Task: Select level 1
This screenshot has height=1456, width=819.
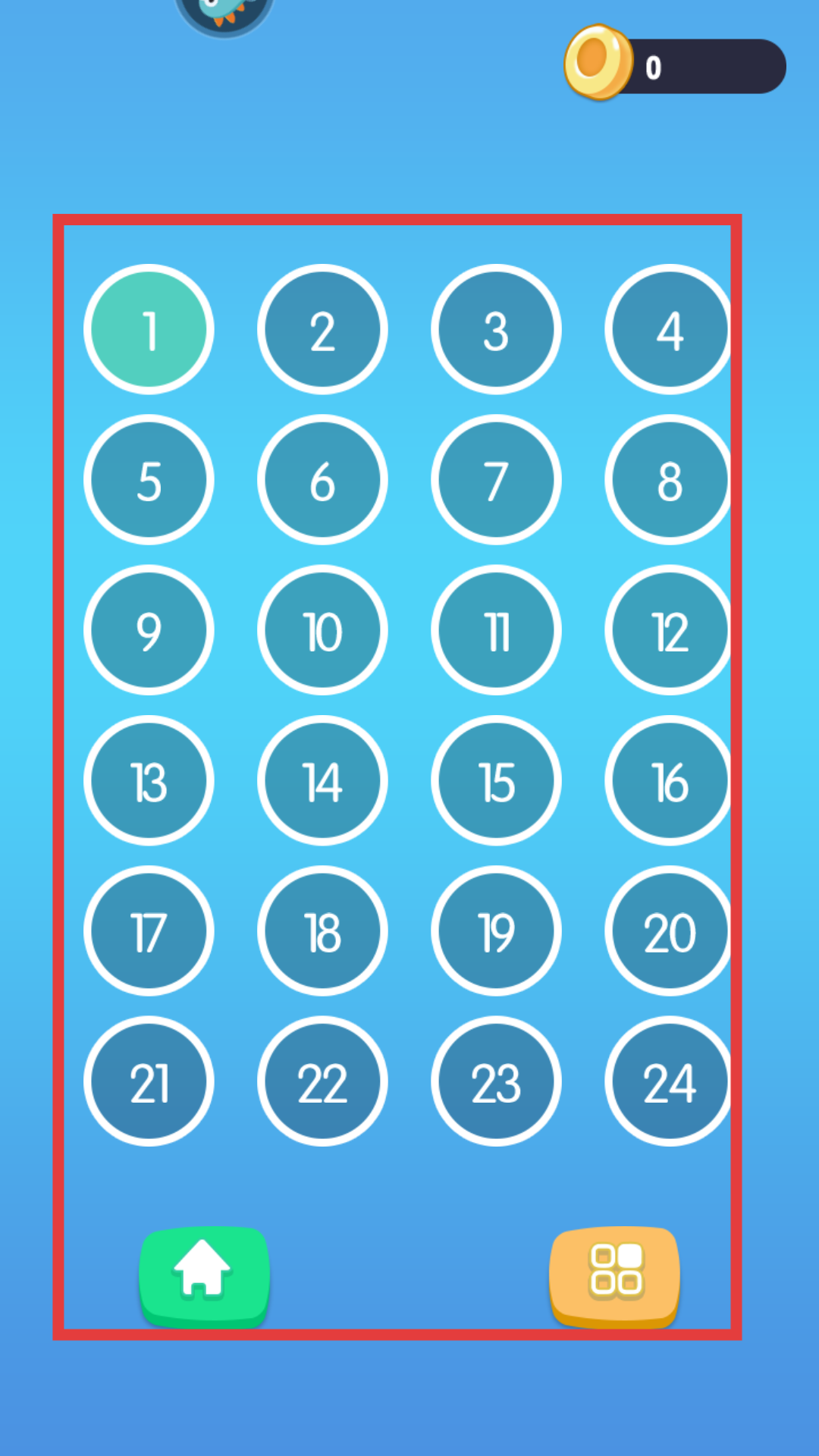Action: point(149,329)
